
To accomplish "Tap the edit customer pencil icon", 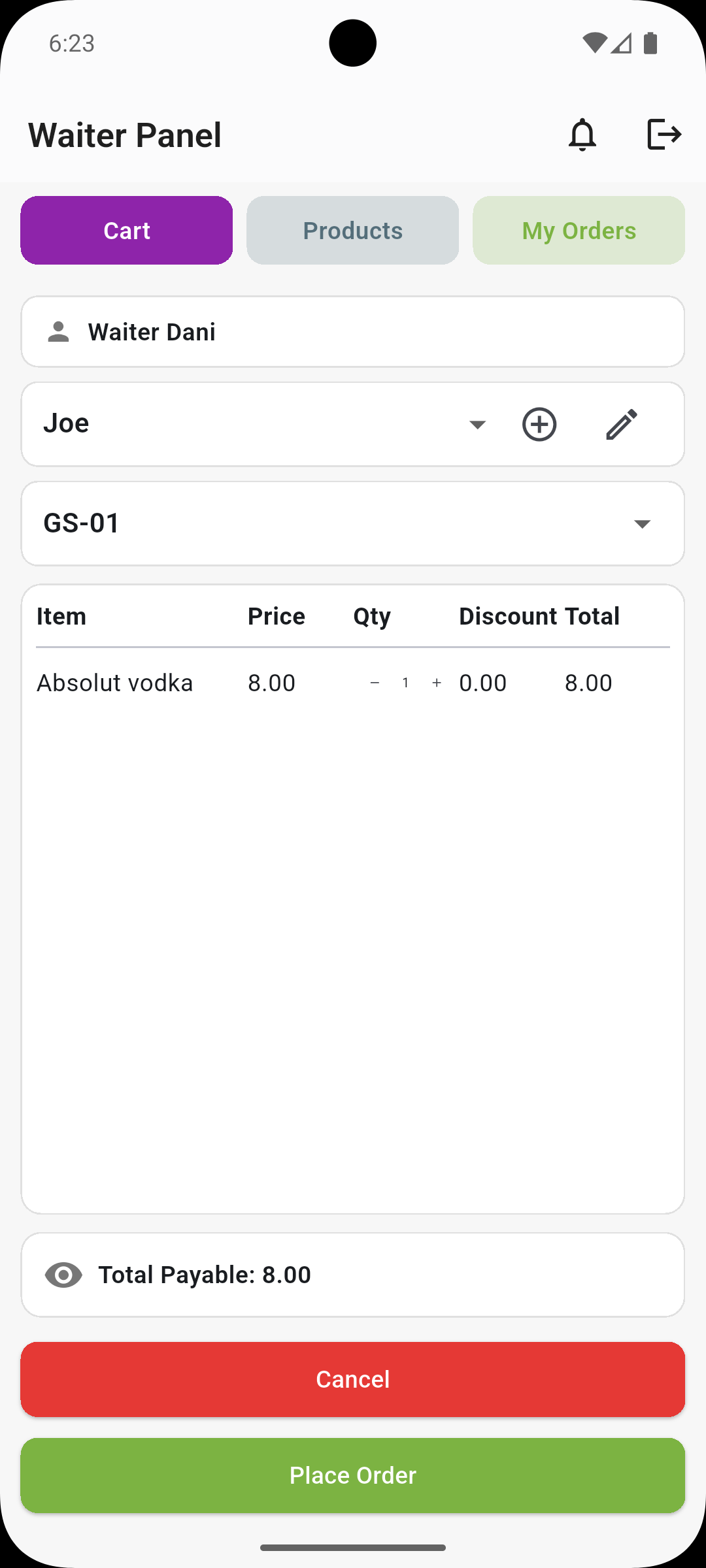I will (x=621, y=424).
